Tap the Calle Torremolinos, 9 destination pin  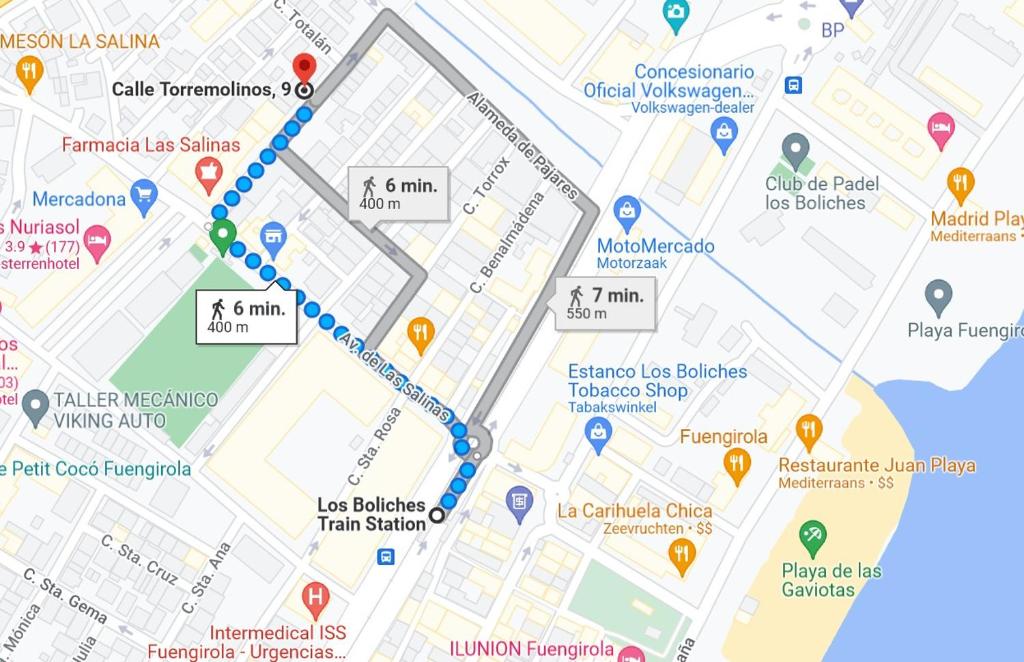[305, 71]
